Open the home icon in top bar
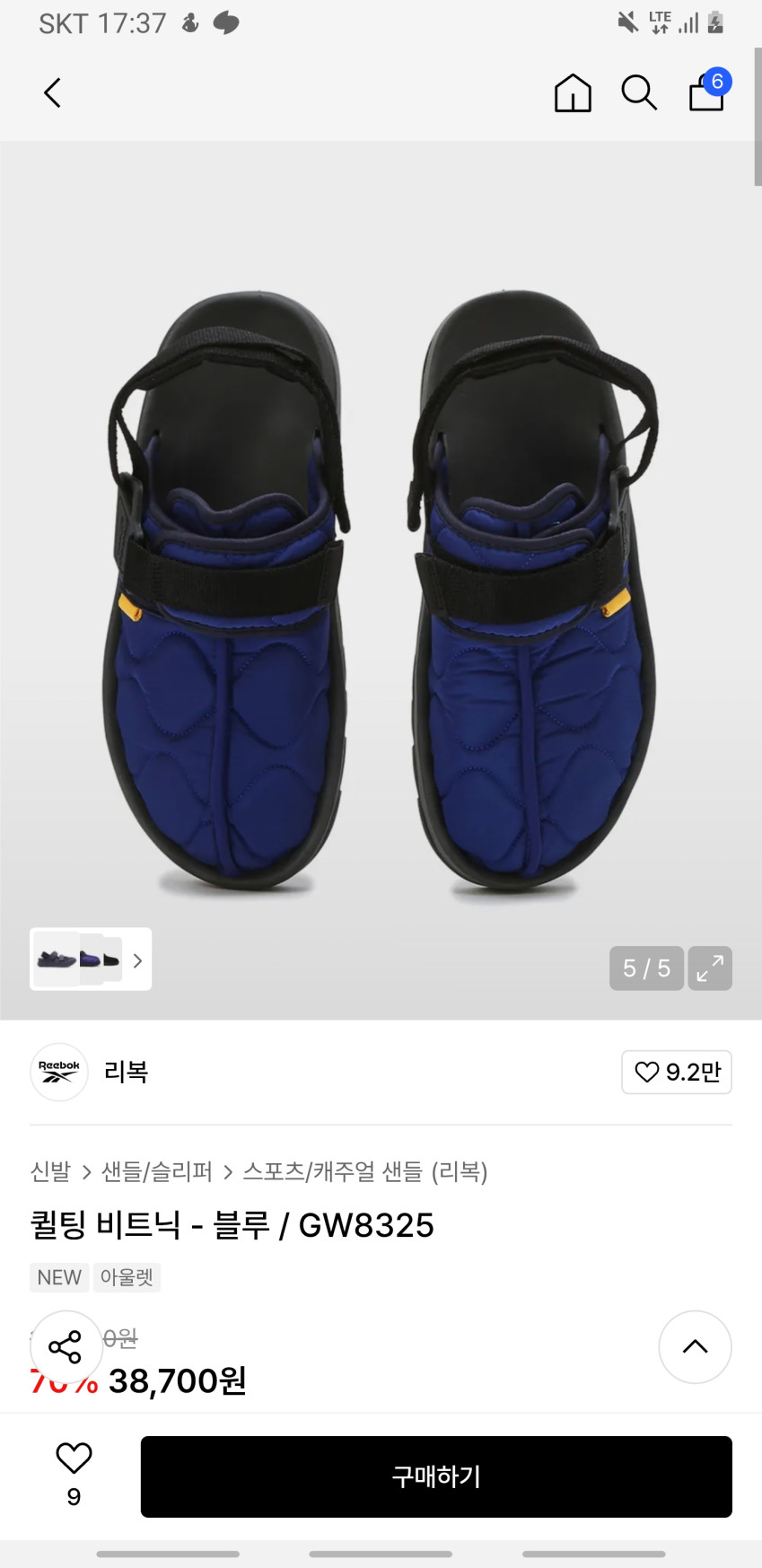The width and height of the screenshot is (762, 1568). (x=573, y=92)
